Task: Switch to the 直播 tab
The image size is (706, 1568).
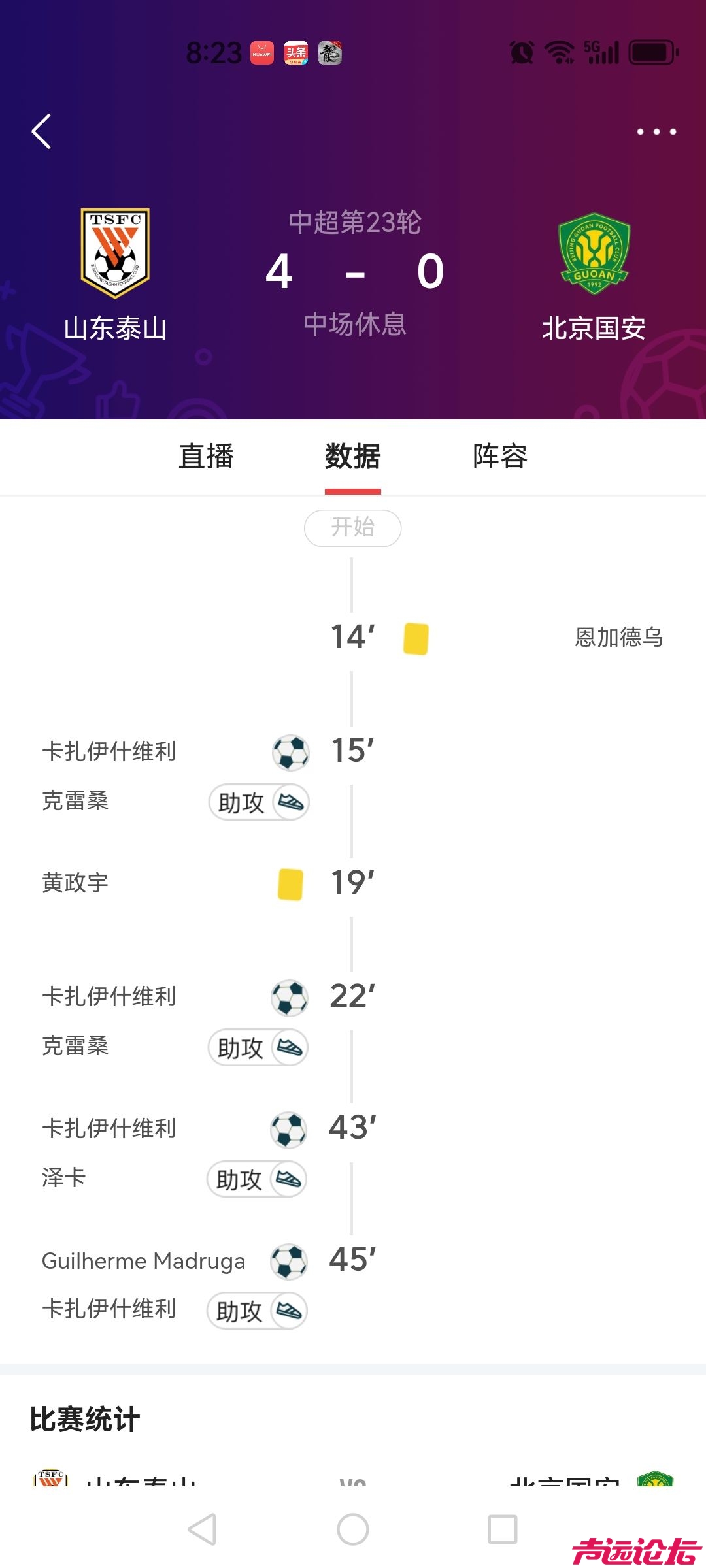Action: point(206,456)
